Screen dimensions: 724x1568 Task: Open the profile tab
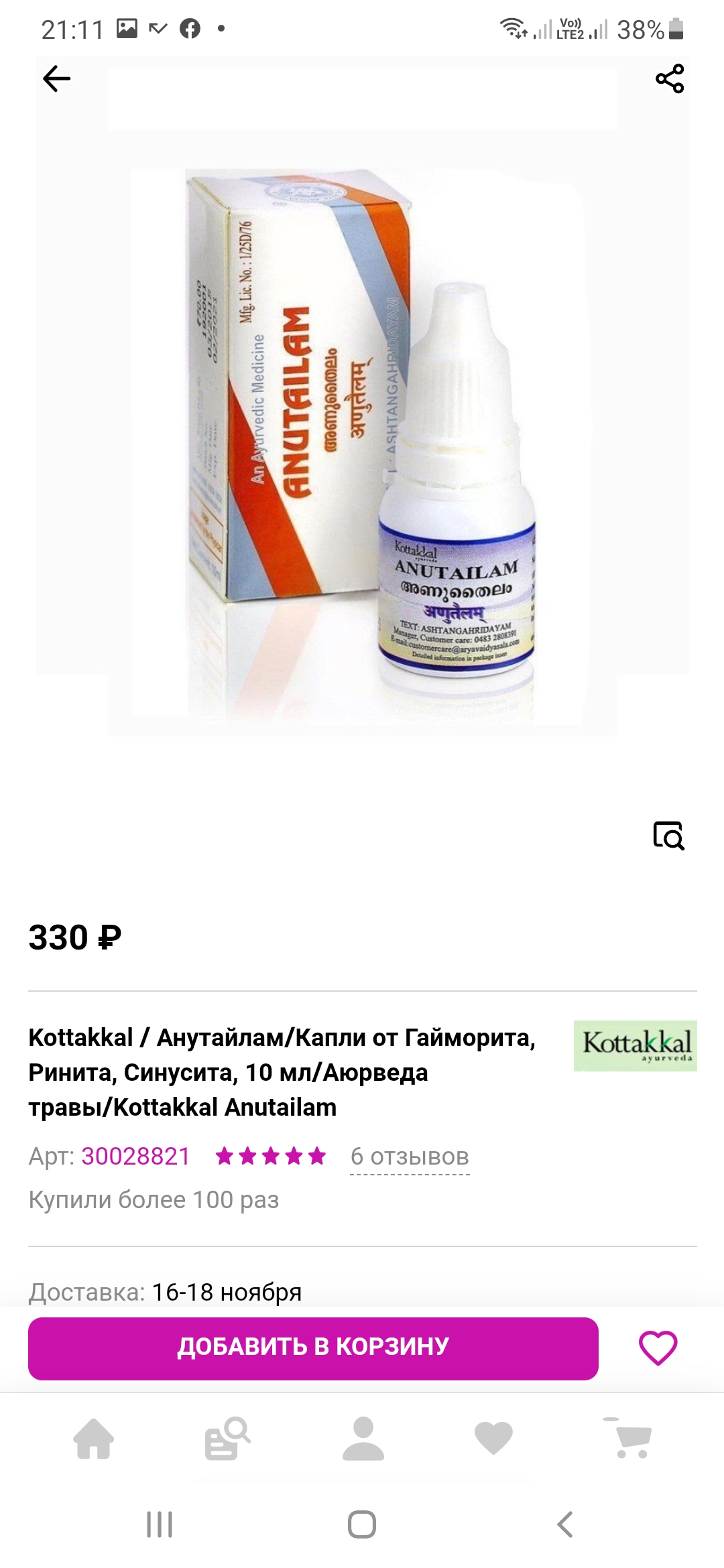[x=363, y=1439]
